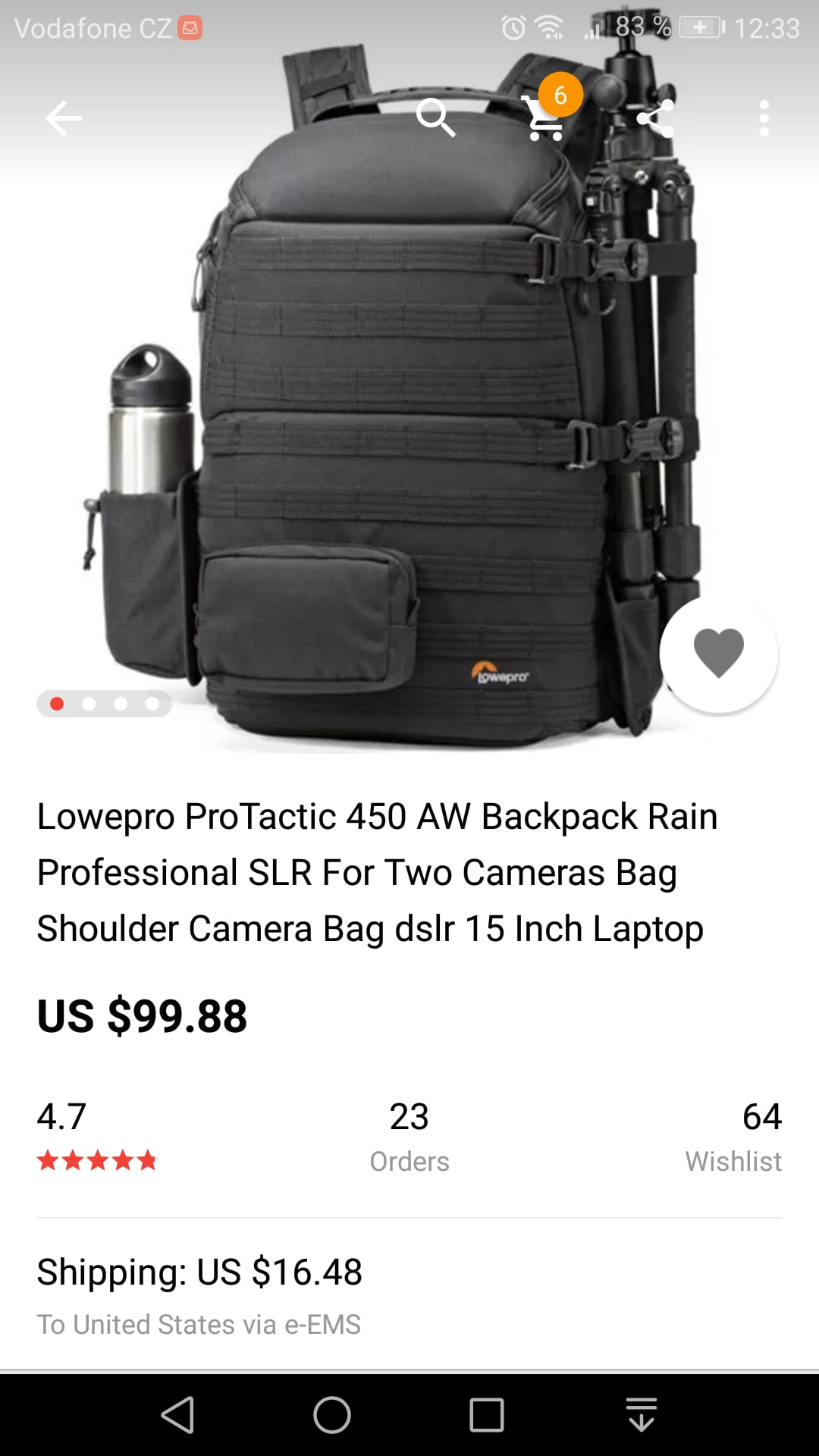
Task: Open the shopping cart with 6 items
Action: click(546, 118)
